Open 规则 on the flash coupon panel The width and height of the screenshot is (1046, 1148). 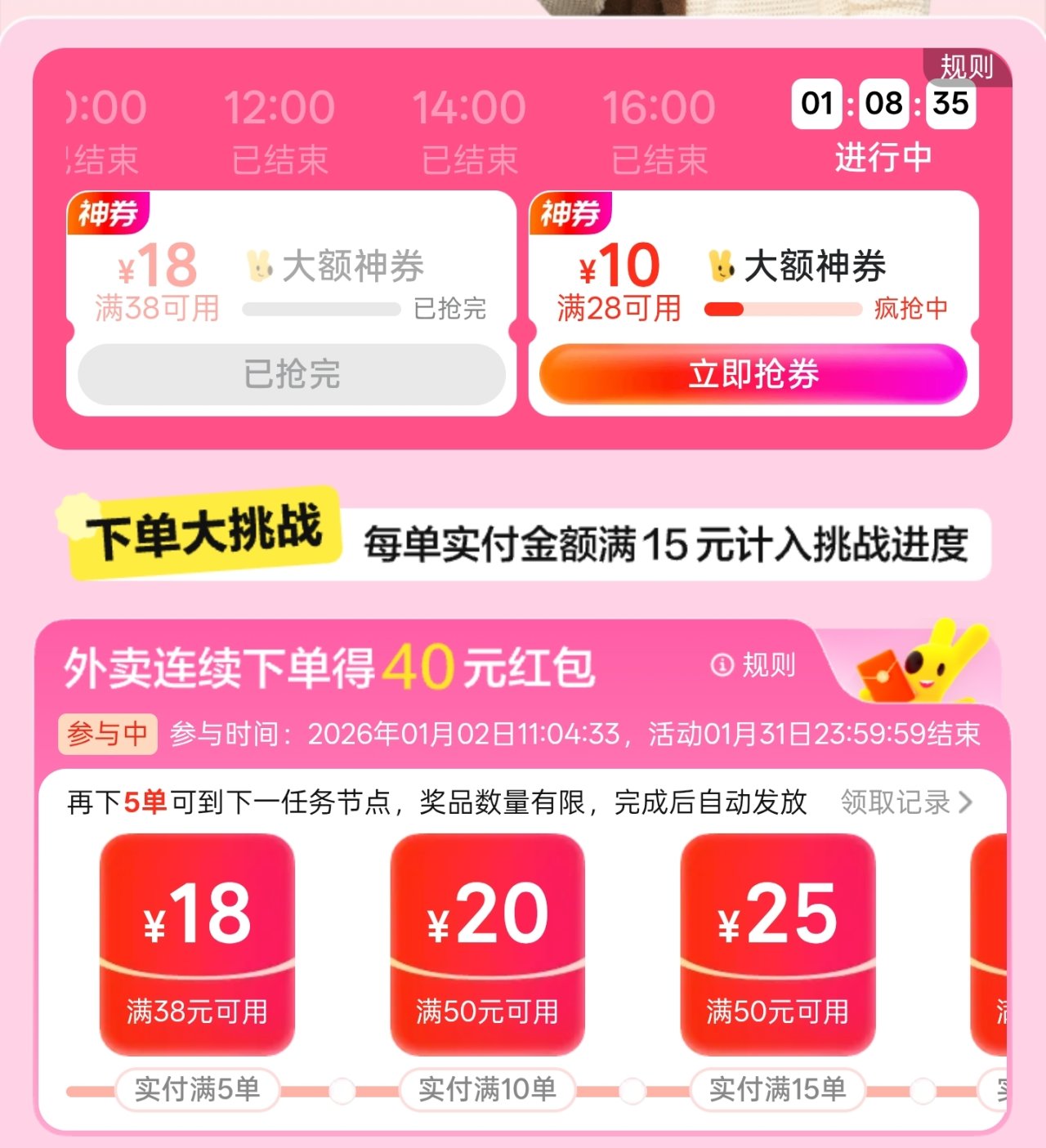click(x=967, y=67)
